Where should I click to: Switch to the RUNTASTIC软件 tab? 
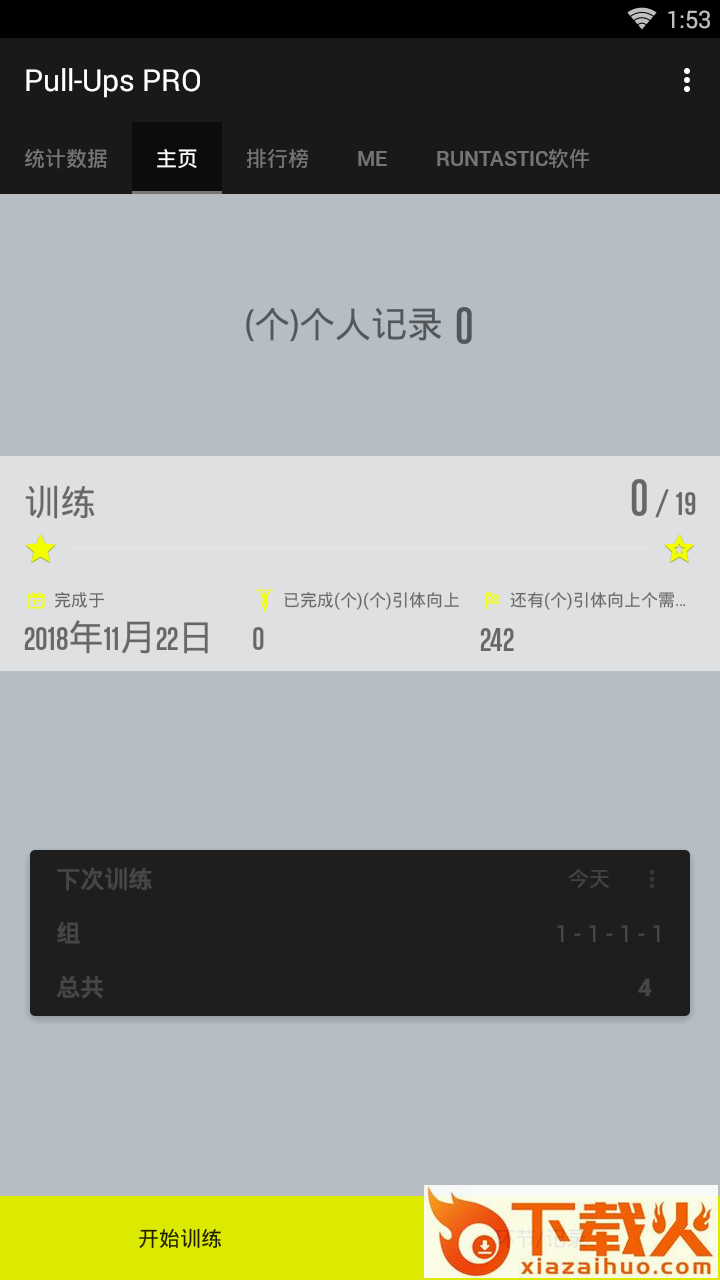[512, 158]
